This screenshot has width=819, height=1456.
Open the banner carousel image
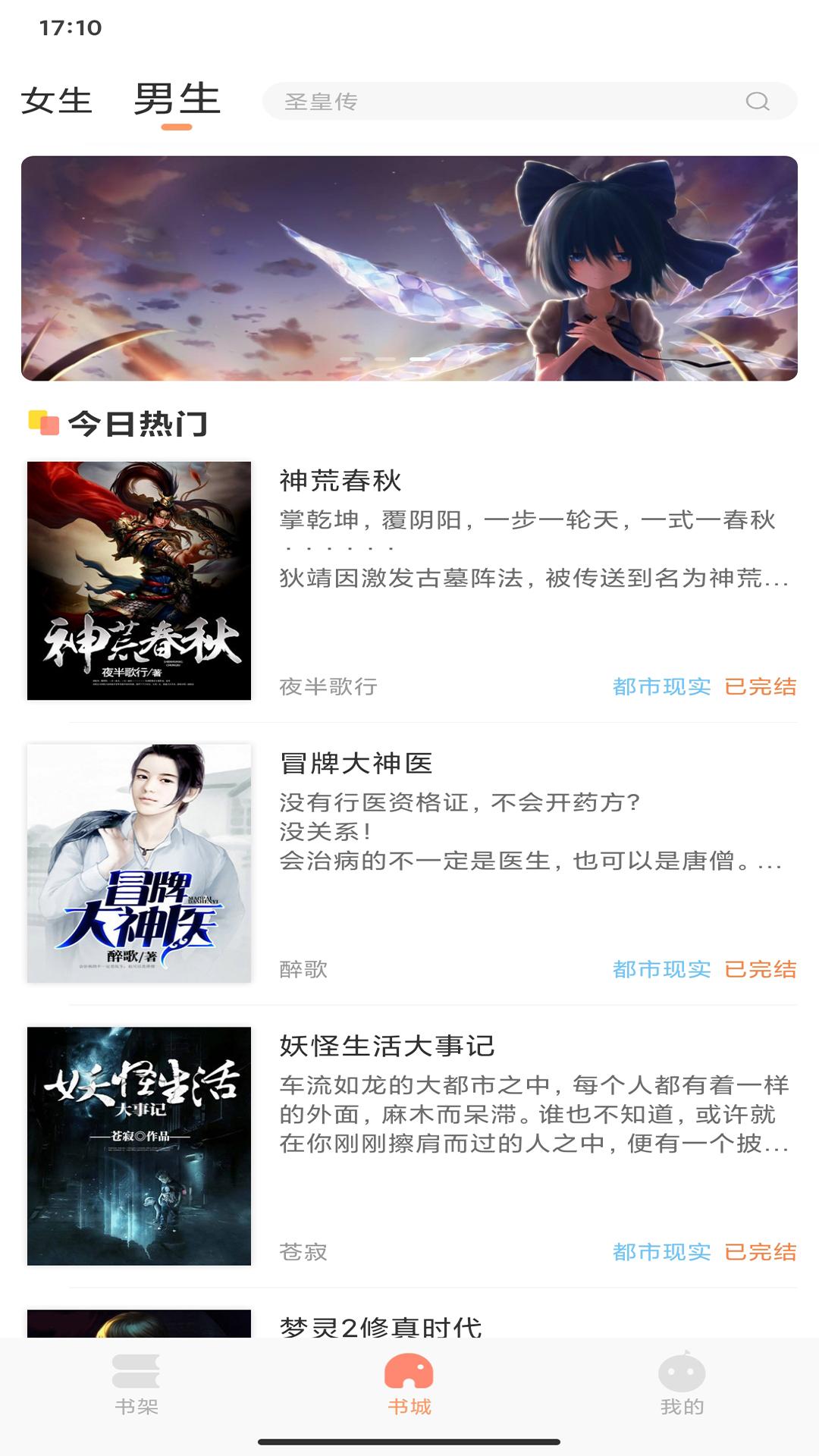(409, 269)
